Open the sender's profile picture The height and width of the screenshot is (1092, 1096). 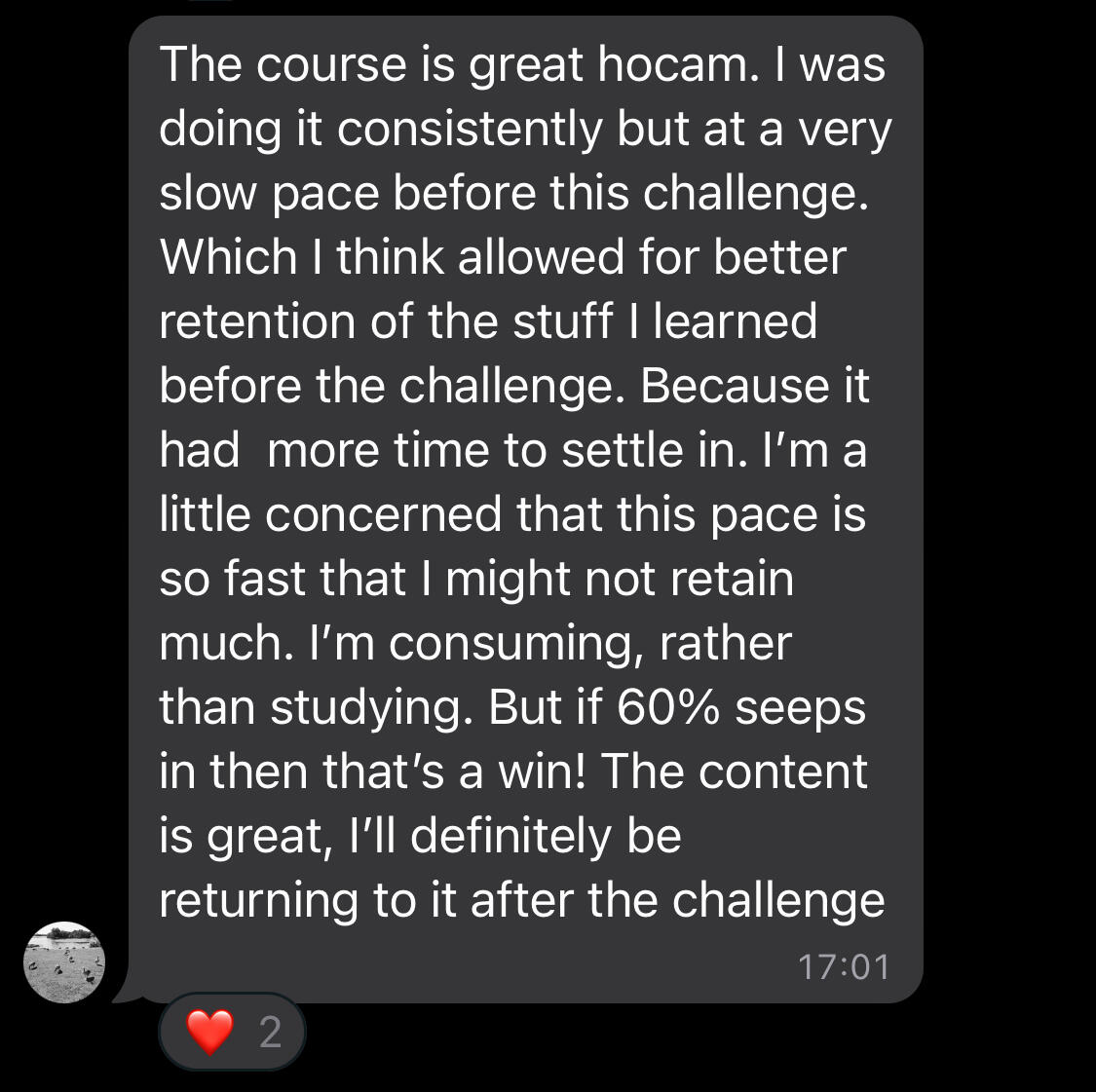pos(64,961)
